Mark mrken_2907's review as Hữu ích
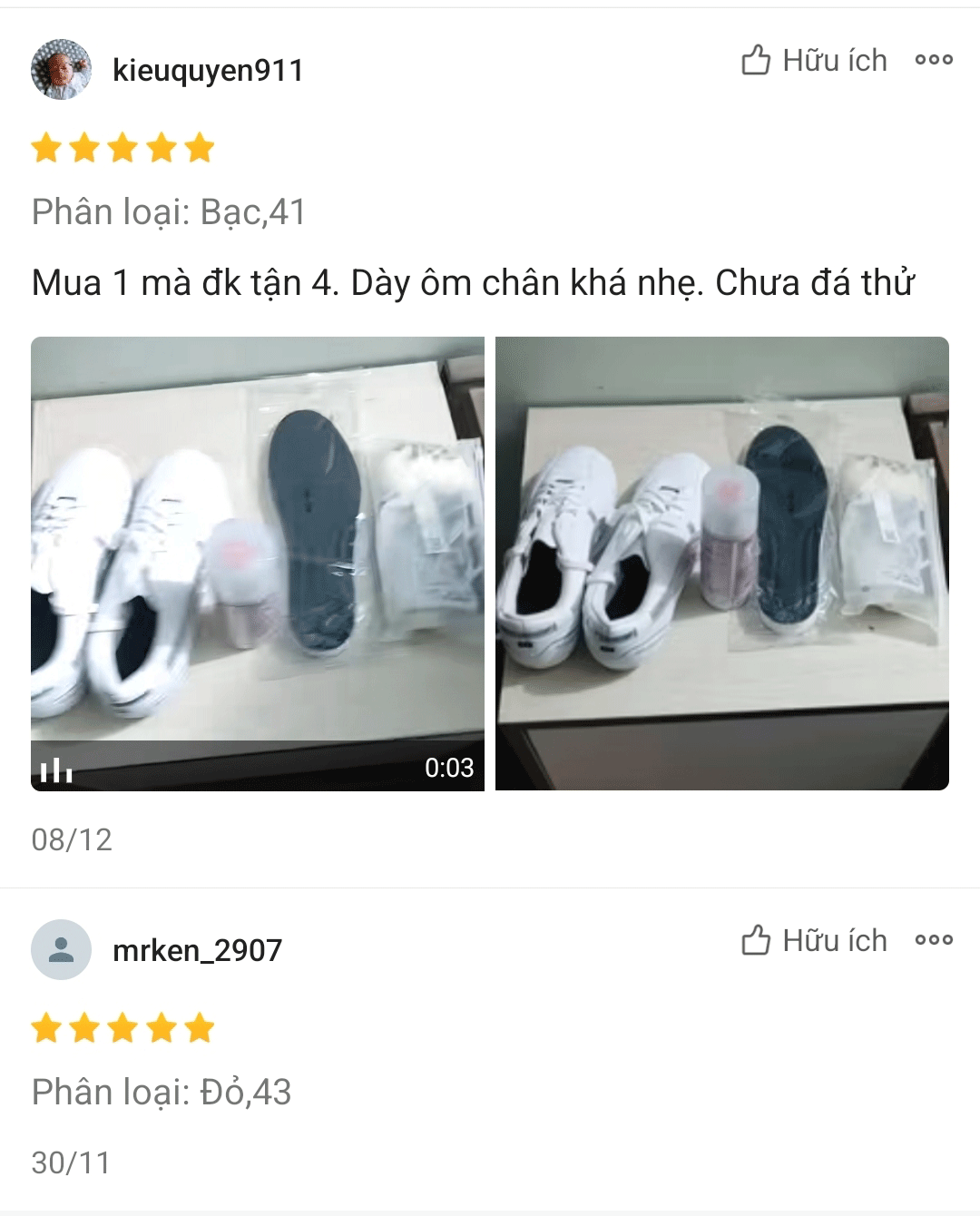Screen dimensions: 980x1216 [814, 941]
